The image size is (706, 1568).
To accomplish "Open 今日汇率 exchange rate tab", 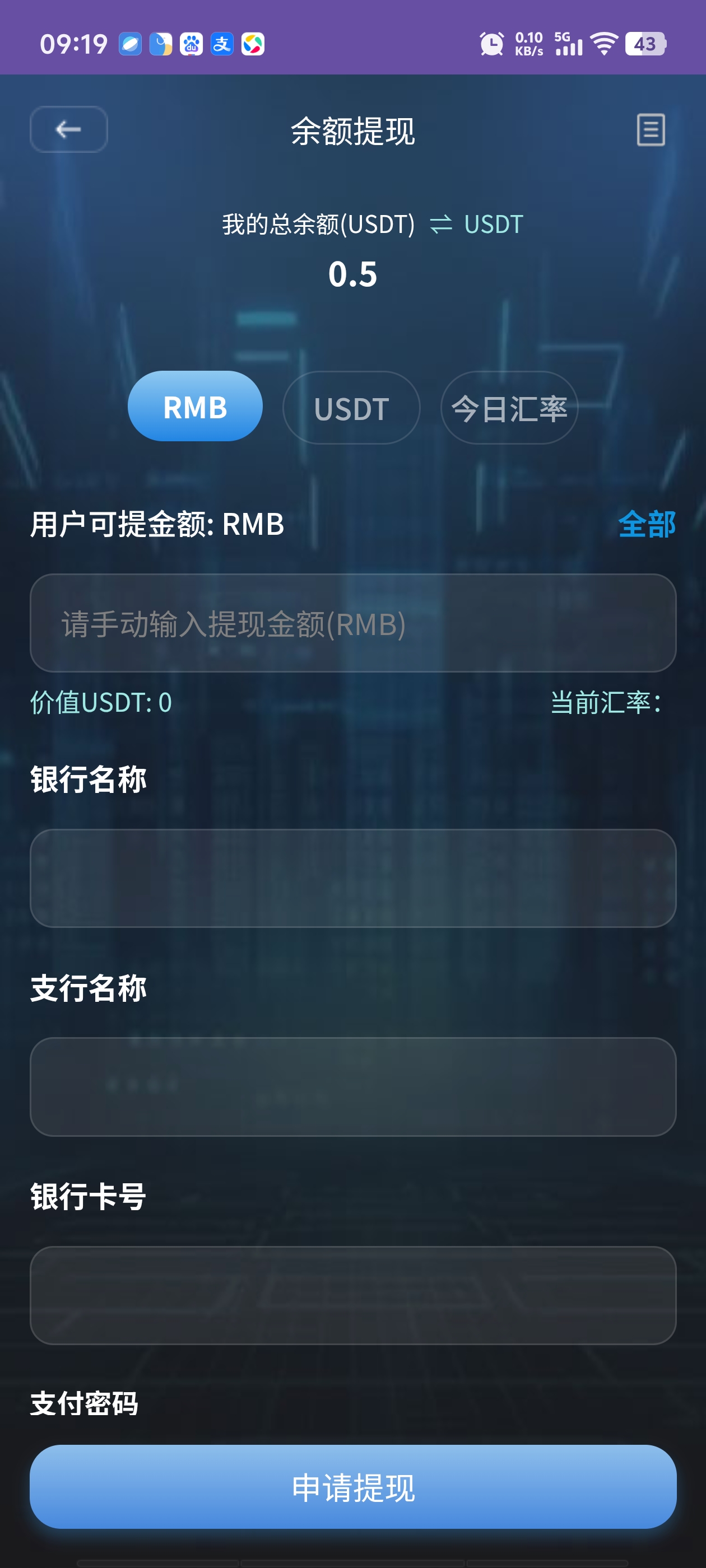I will coord(509,408).
